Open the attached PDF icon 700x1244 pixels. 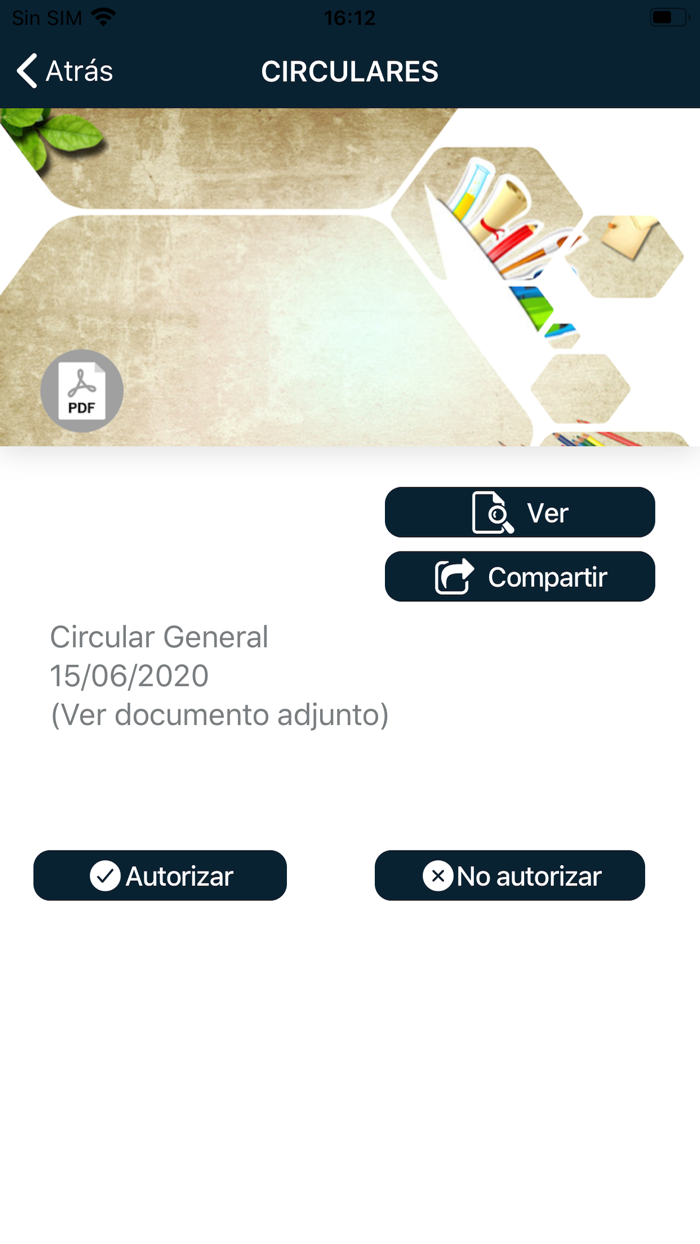pos(82,391)
